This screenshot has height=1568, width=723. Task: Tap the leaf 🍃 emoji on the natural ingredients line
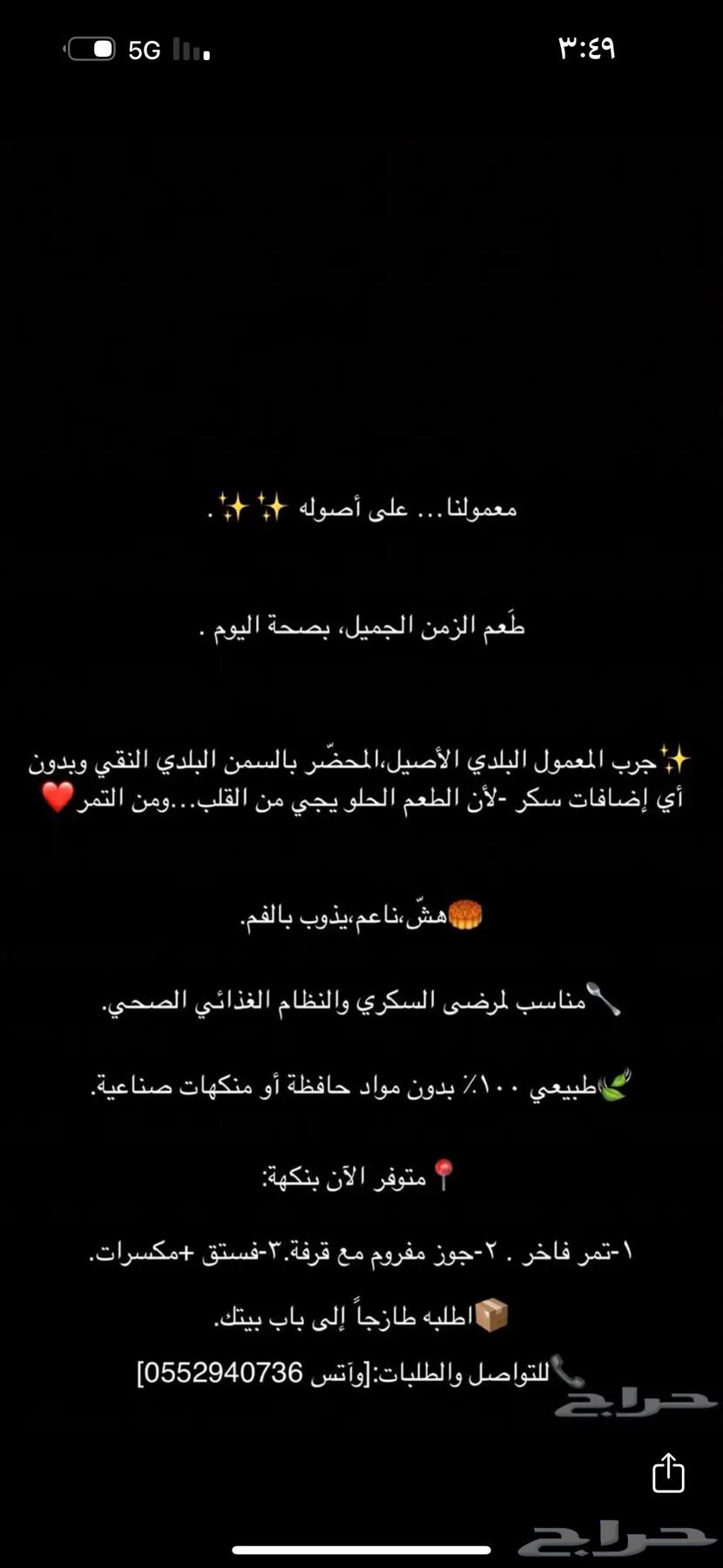click(612, 1086)
